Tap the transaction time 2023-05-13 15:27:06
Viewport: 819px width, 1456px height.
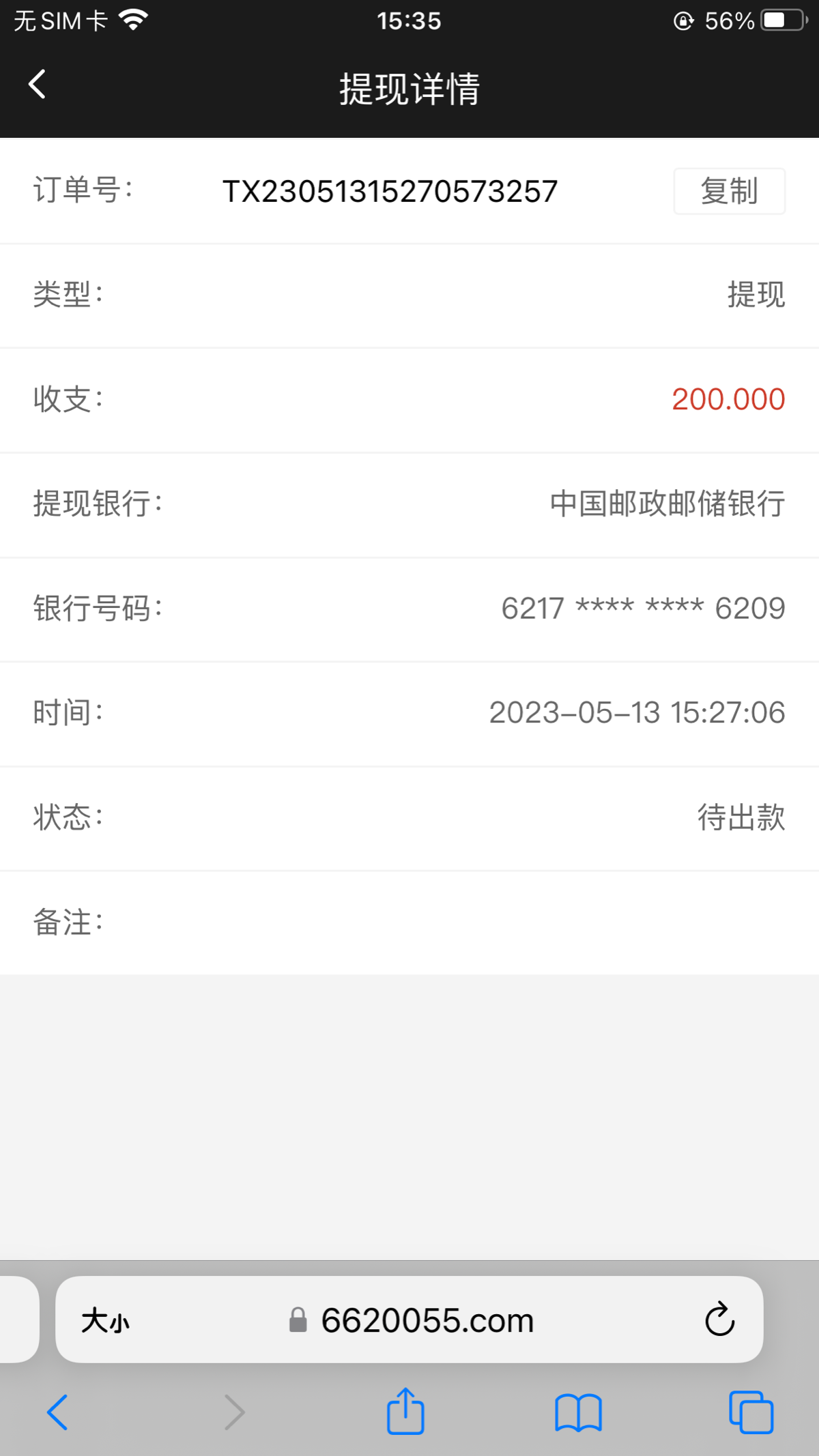click(x=637, y=714)
